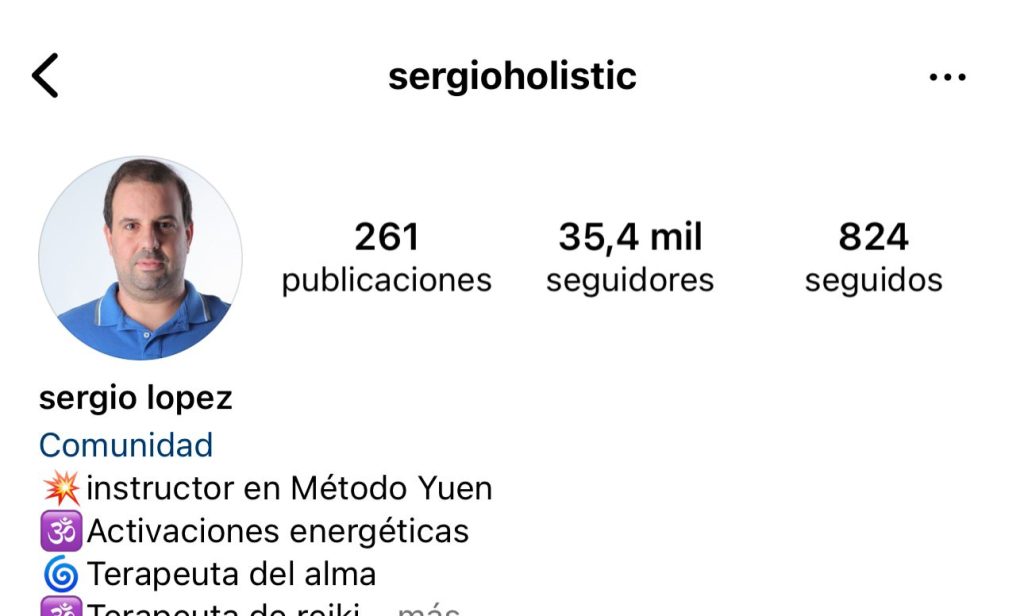Screen dimensions: 1024x616
Task: Go back using the top-left arrow
Action: pyautogui.click(x=46, y=76)
